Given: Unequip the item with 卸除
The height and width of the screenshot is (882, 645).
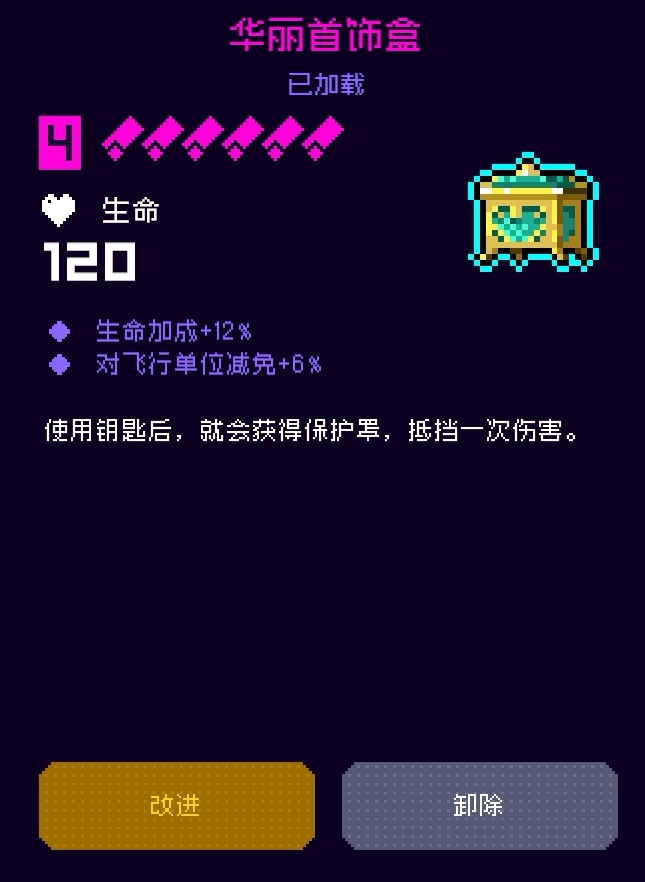Looking at the screenshot, I should point(479,806).
